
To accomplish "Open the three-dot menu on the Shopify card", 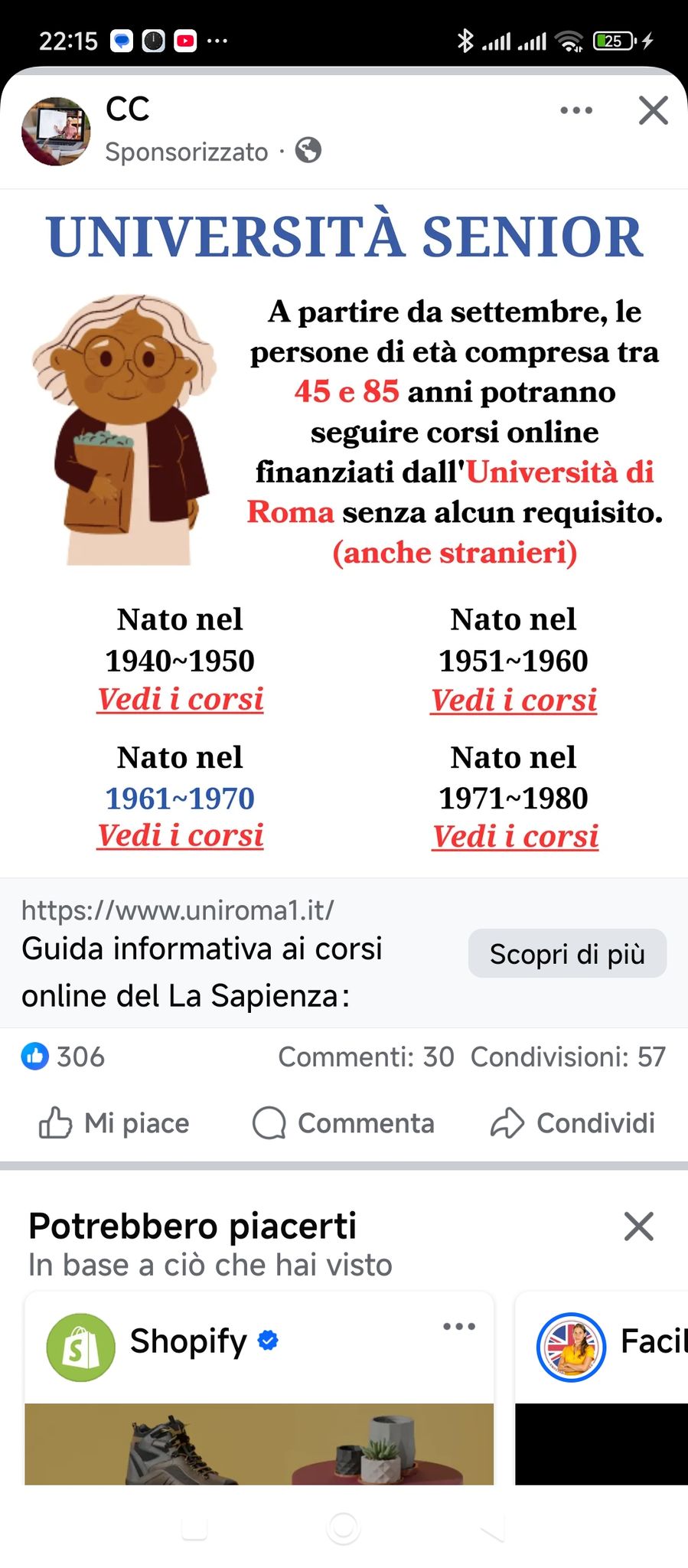I will click(x=458, y=1326).
